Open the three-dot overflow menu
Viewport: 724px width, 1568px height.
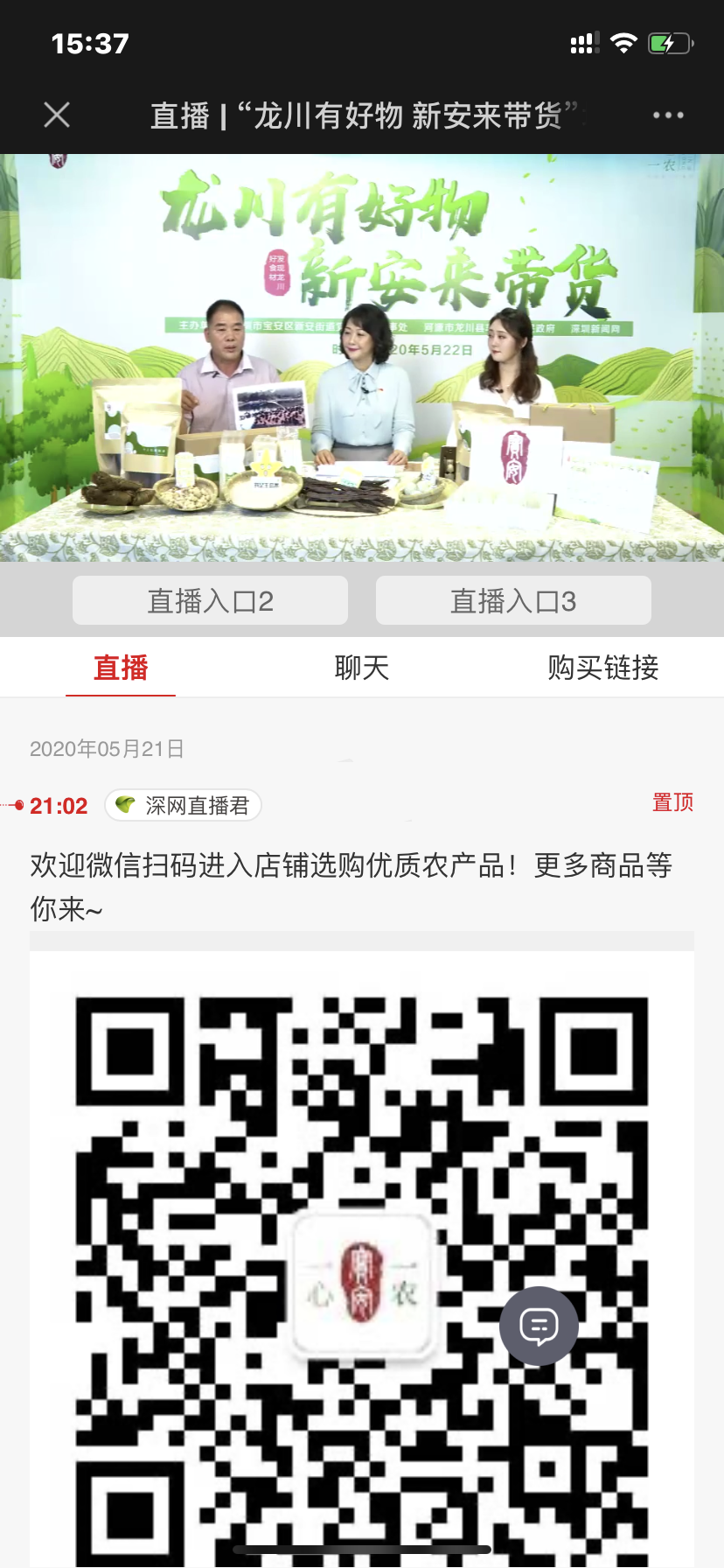[x=668, y=115]
